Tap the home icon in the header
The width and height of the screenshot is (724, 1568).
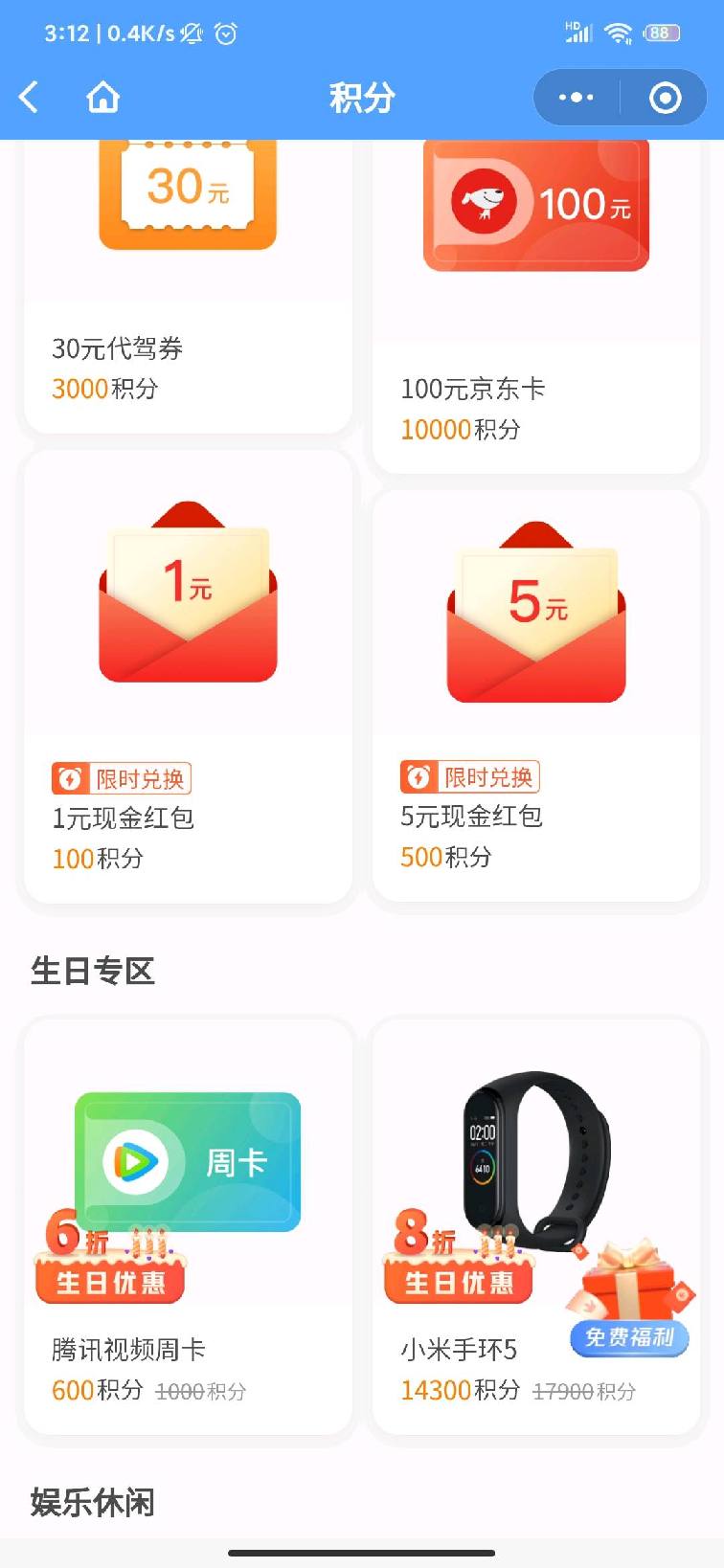coord(103,97)
